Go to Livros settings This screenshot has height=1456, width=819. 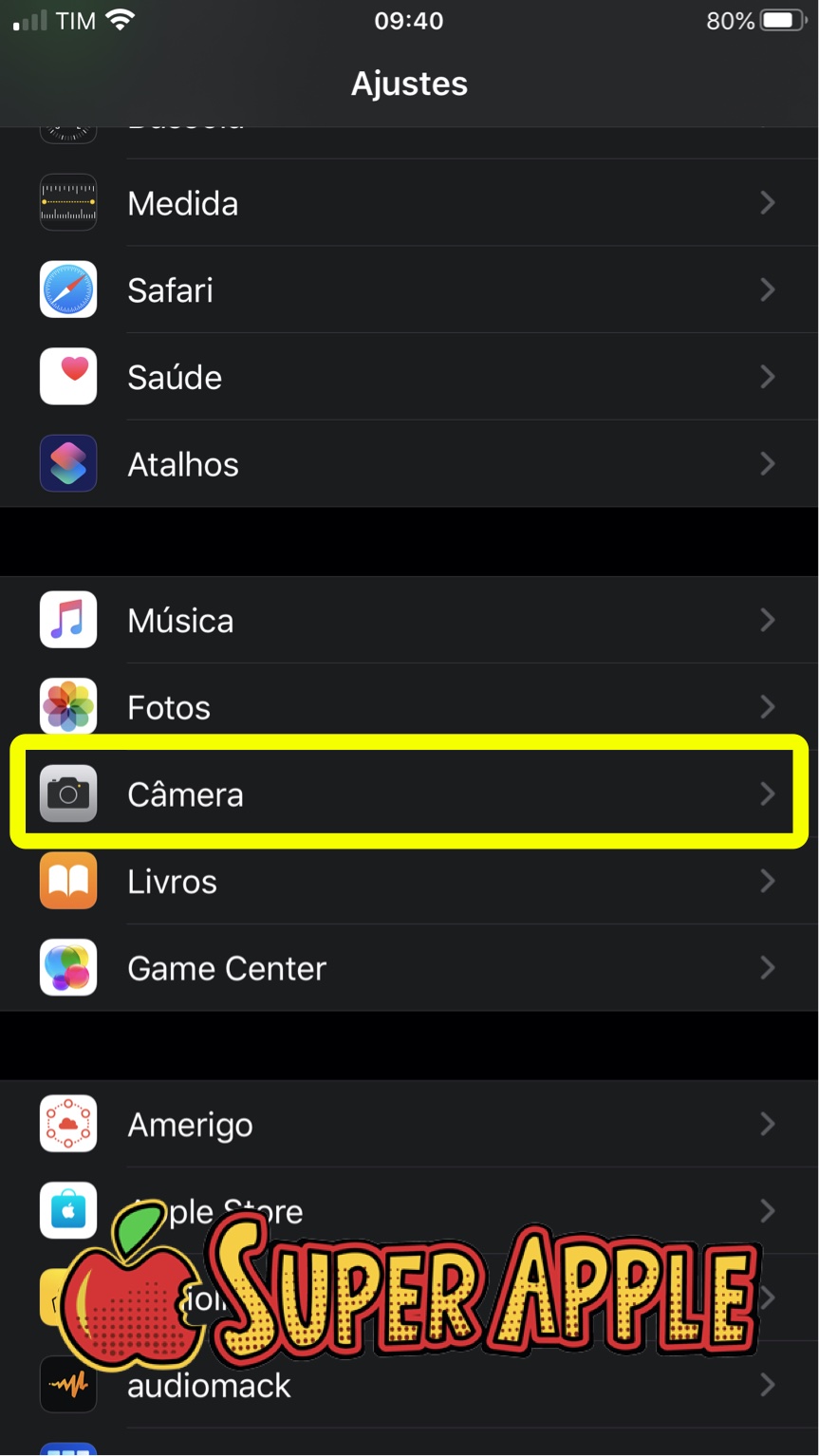pyautogui.click(x=408, y=882)
